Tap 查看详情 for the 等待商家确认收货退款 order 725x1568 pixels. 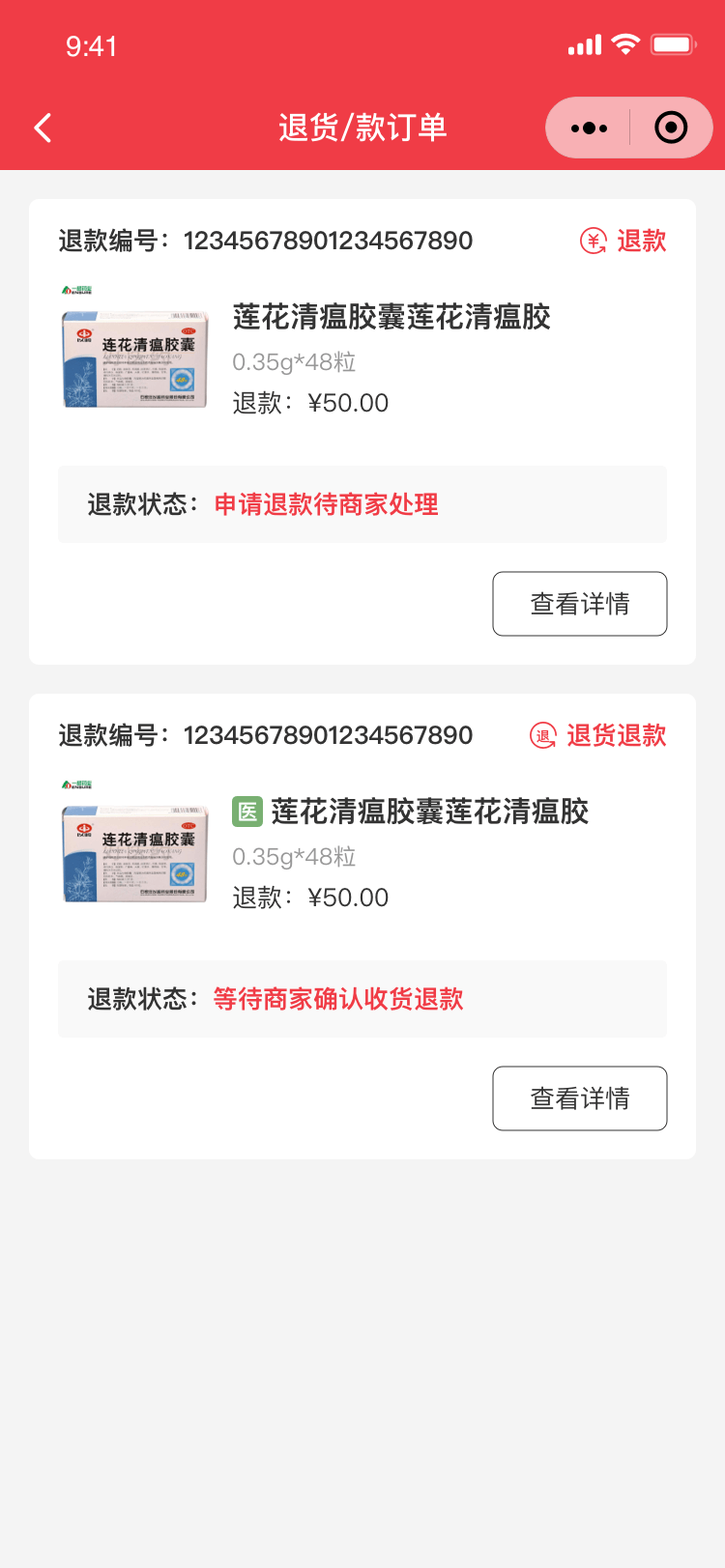point(579,1098)
